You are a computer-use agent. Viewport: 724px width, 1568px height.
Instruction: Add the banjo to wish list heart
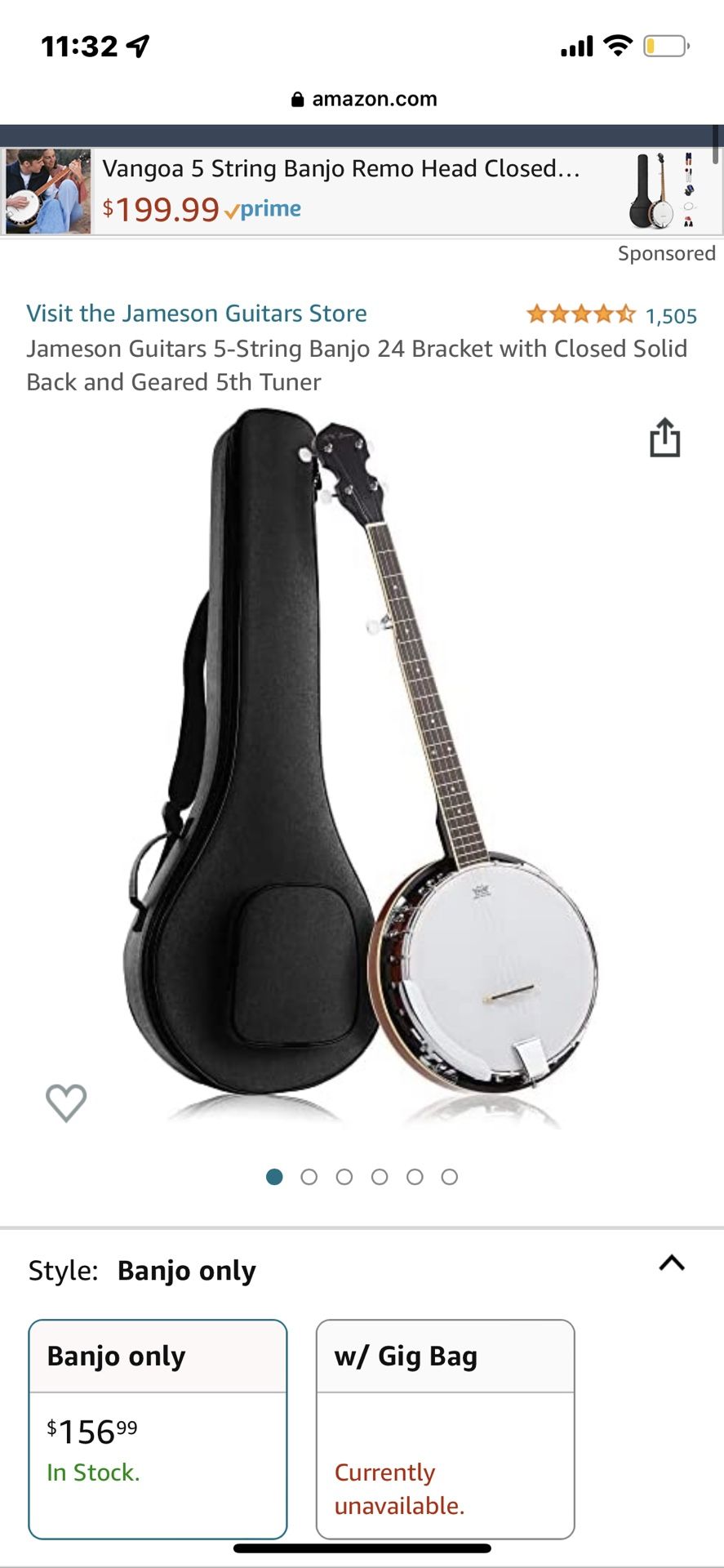coord(66,1102)
